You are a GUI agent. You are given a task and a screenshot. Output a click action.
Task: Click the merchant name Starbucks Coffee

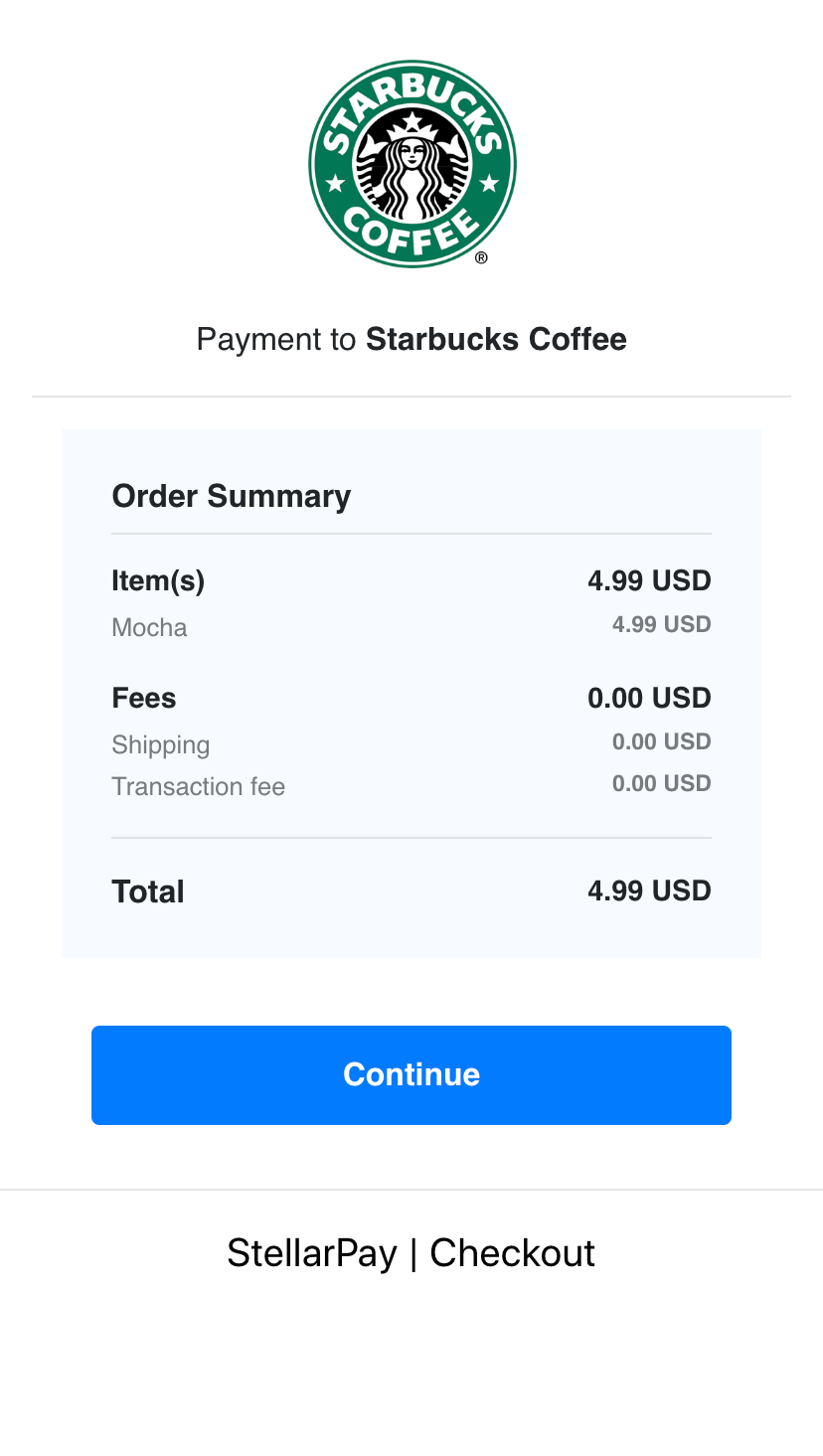tap(496, 339)
